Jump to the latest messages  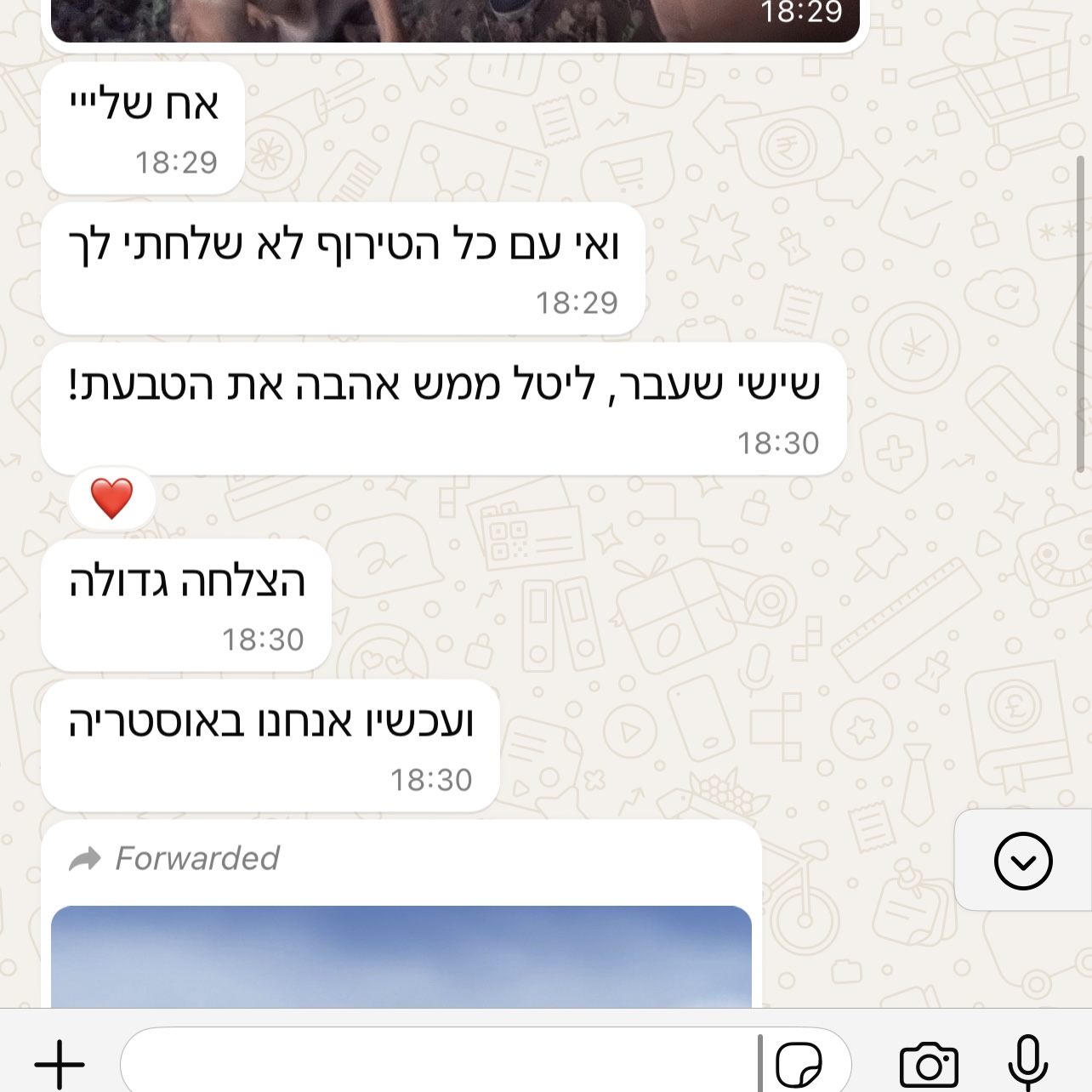[1022, 861]
